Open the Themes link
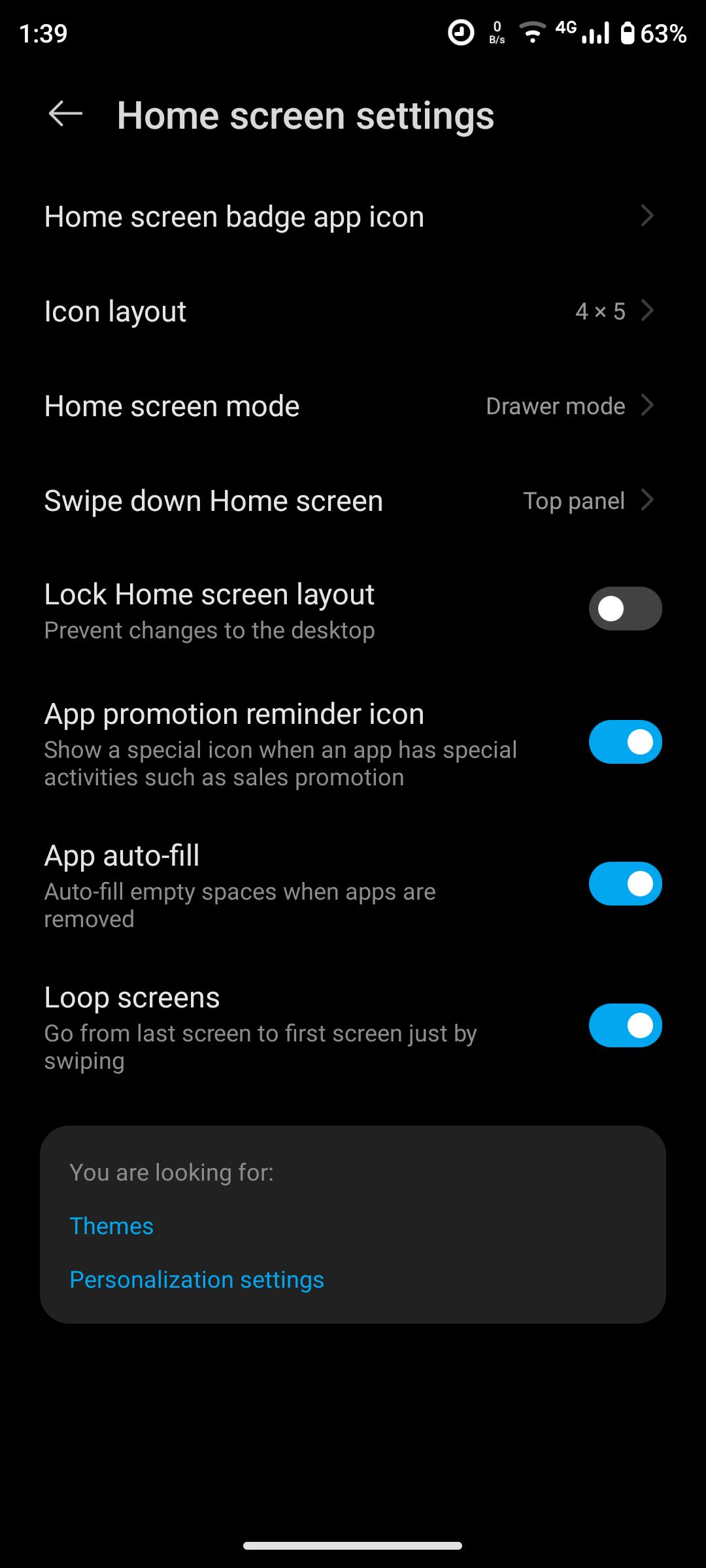 click(x=112, y=1226)
